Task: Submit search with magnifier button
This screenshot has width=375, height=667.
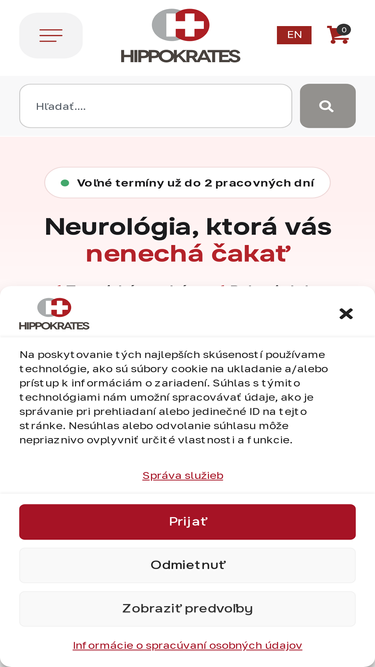Action: click(x=328, y=106)
